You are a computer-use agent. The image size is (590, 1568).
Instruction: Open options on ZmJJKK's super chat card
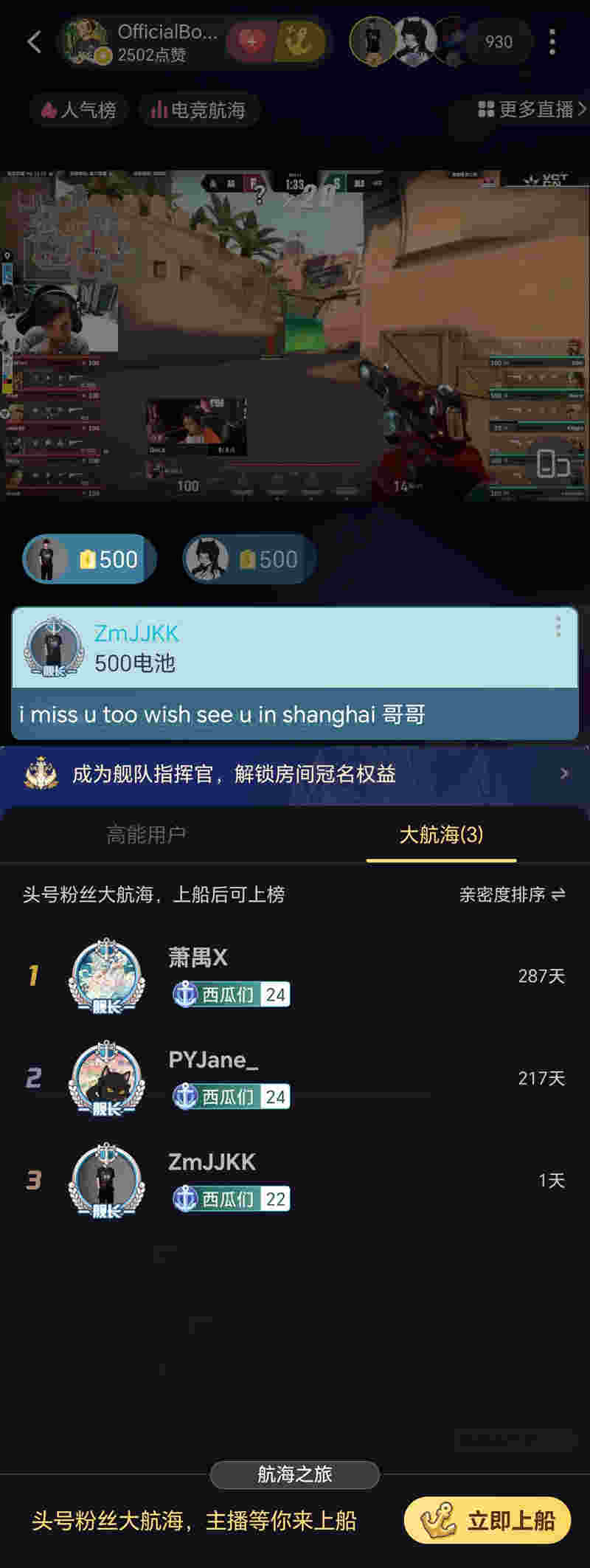[558, 627]
